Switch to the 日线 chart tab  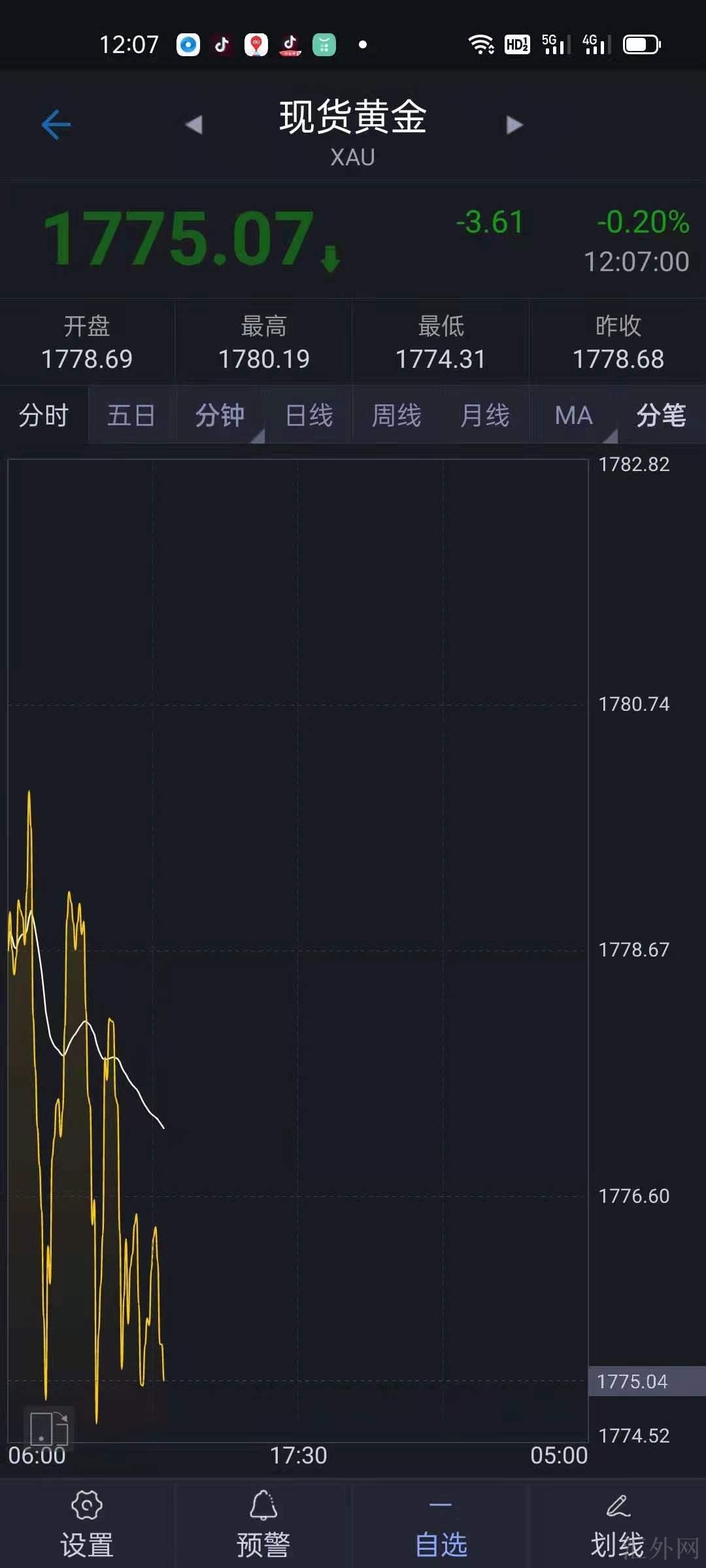tap(309, 416)
